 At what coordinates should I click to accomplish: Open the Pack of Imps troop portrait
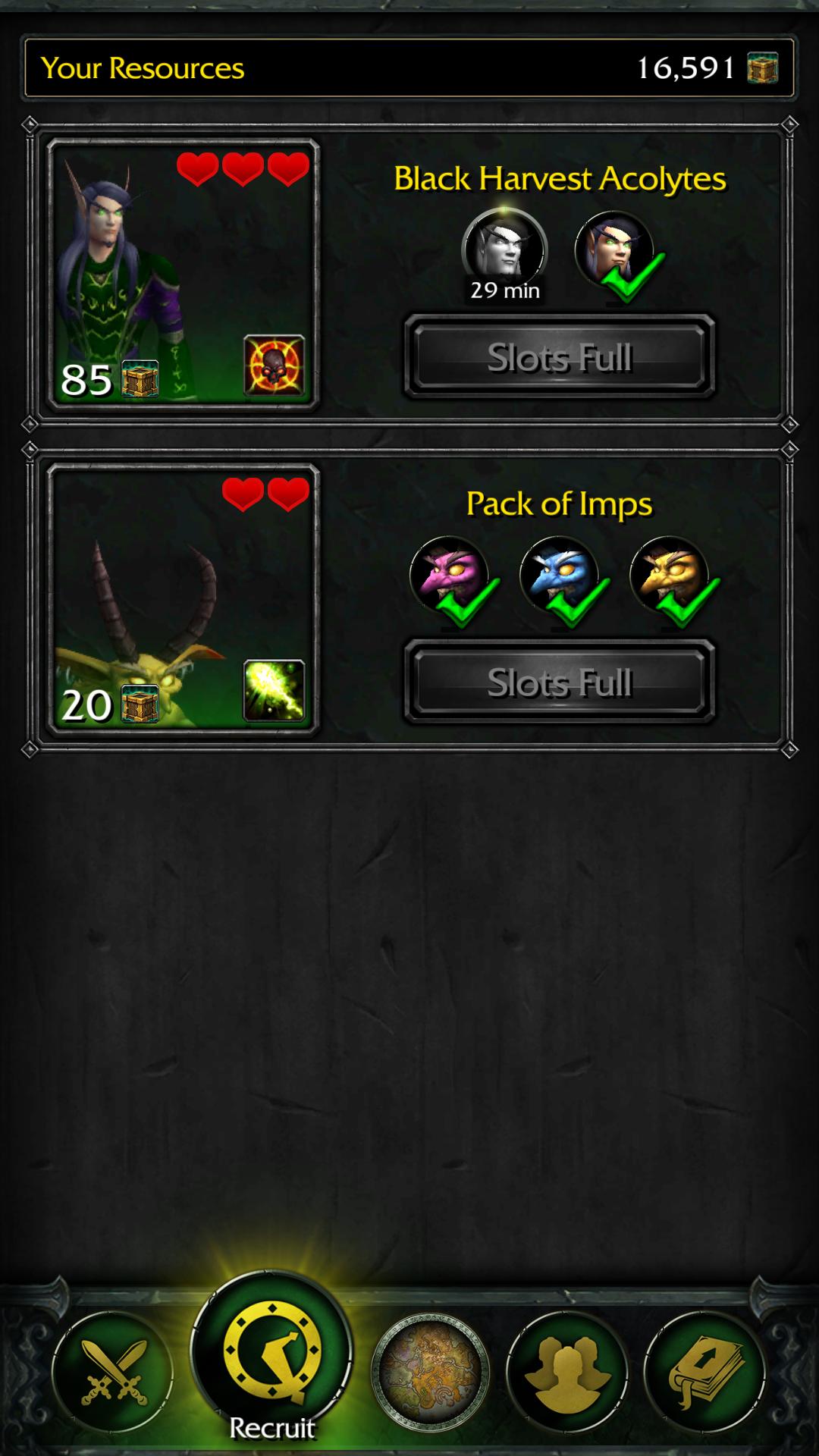point(183,599)
